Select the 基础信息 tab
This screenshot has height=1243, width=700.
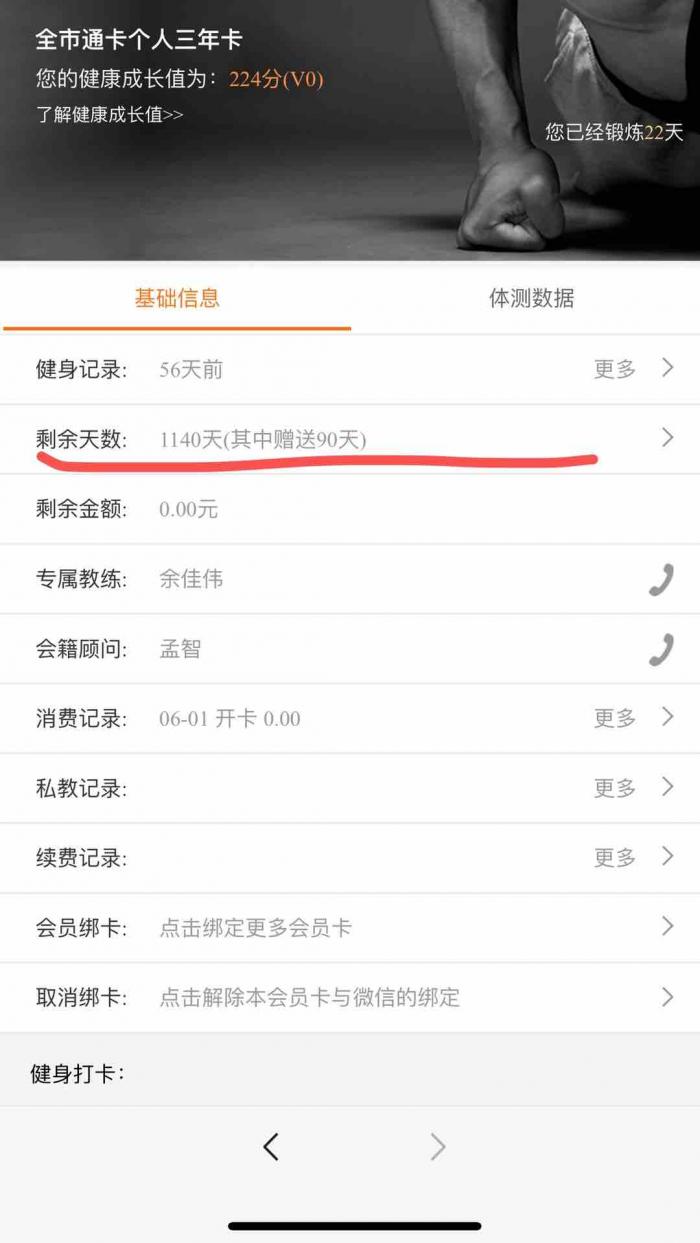[x=177, y=298]
